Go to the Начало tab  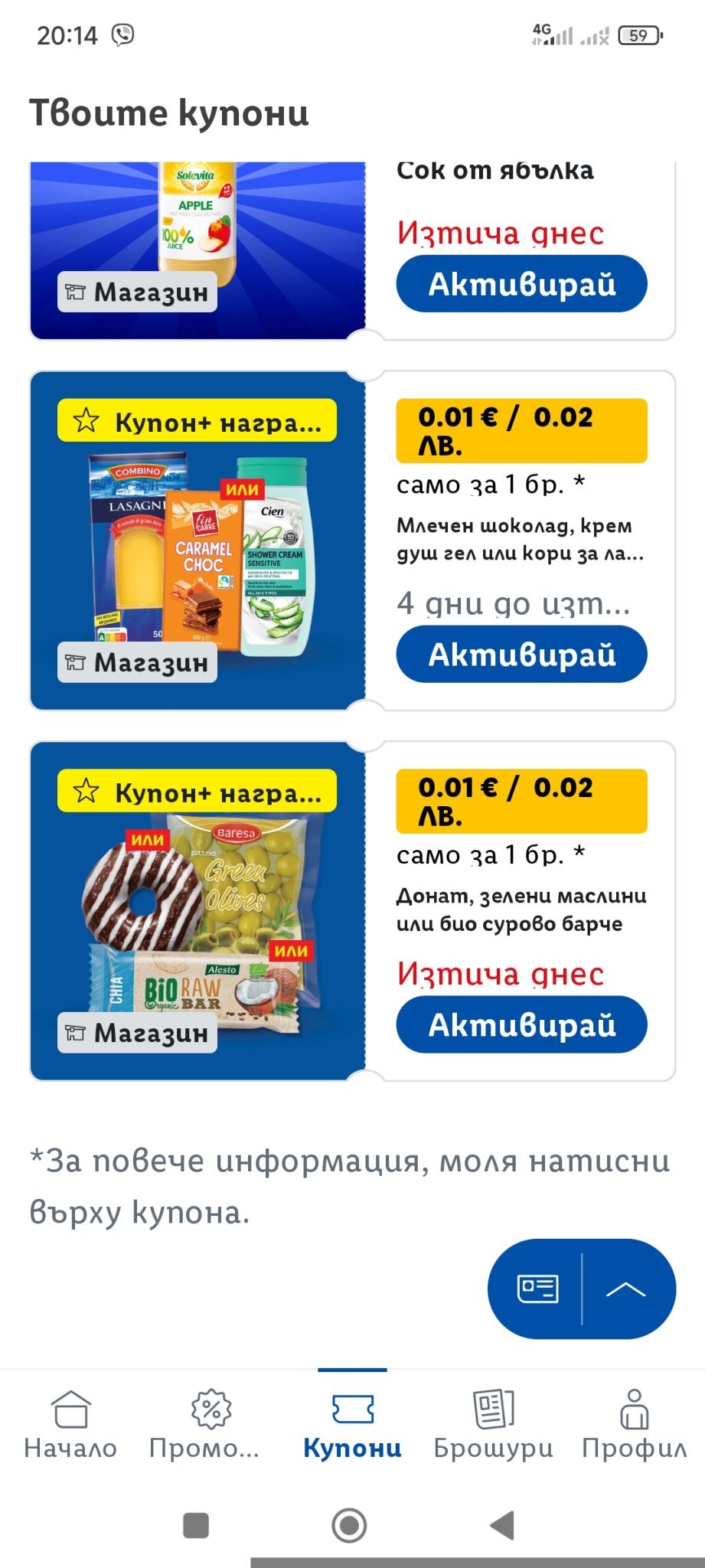pyautogui.click(x=70, y=1425)
